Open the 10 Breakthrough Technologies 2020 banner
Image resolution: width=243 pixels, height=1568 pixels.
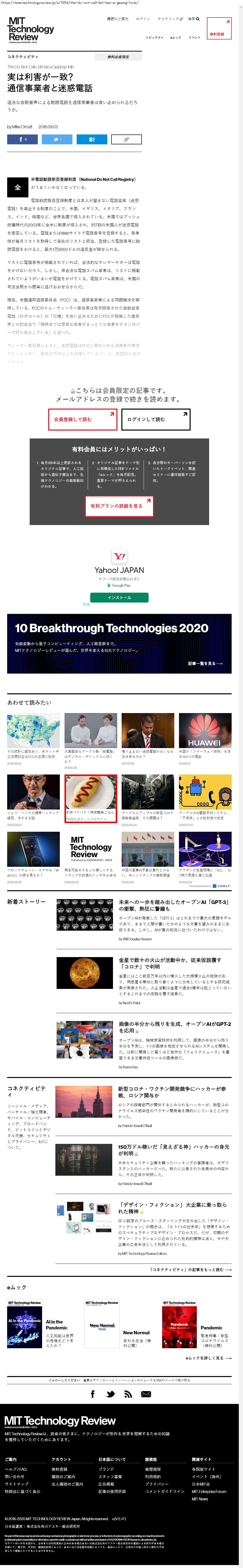click(119, 643)
